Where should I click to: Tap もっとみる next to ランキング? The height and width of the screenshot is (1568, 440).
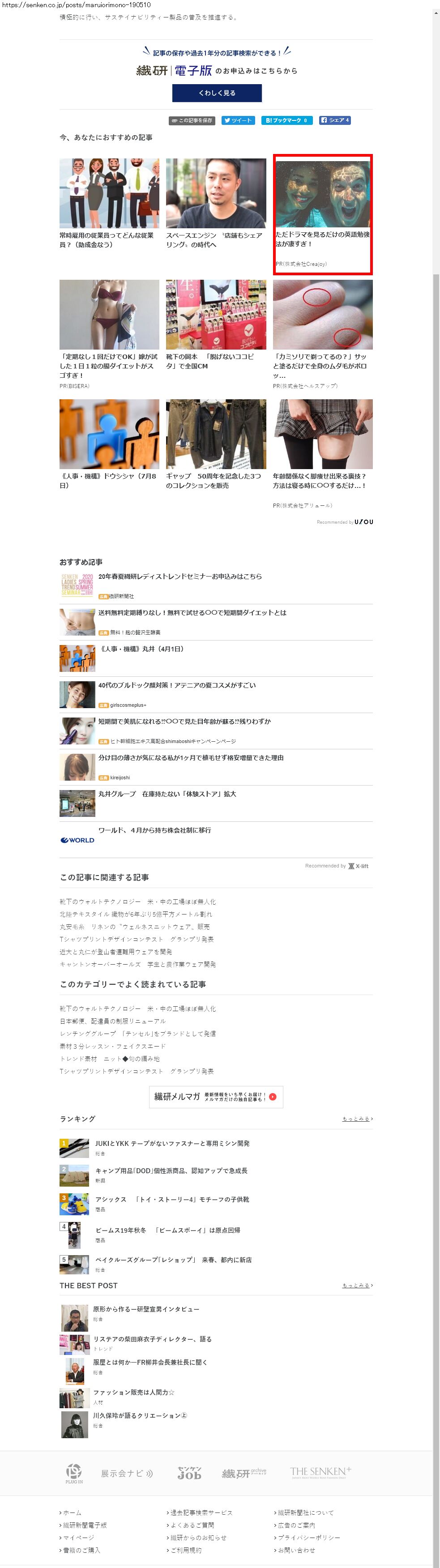[357, 1119]
